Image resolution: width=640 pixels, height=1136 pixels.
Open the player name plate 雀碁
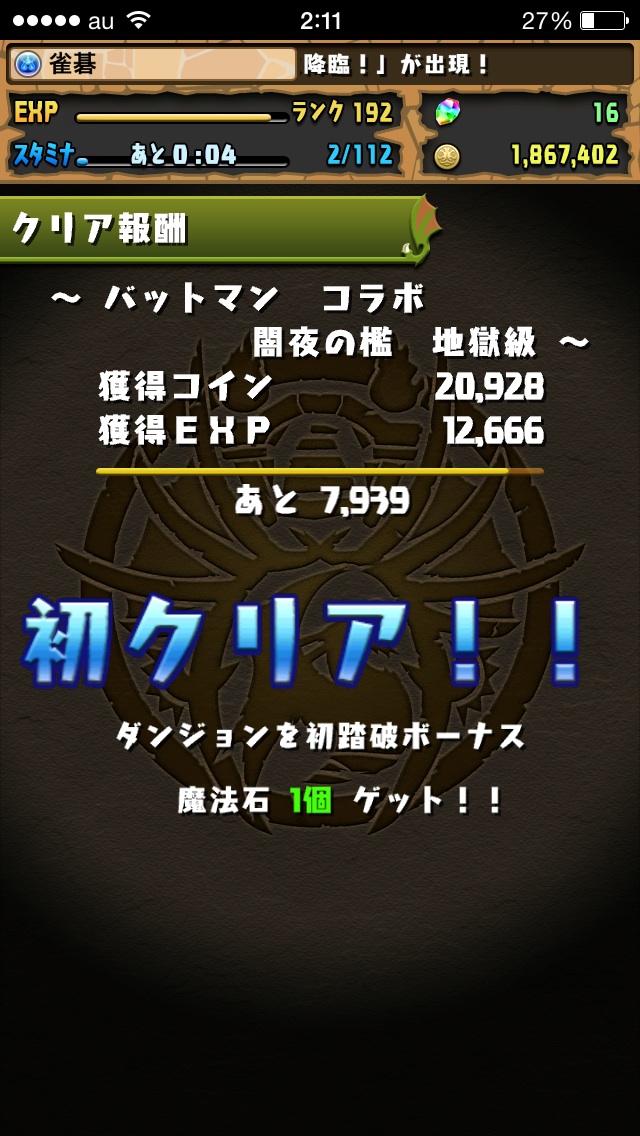(152, 65)
